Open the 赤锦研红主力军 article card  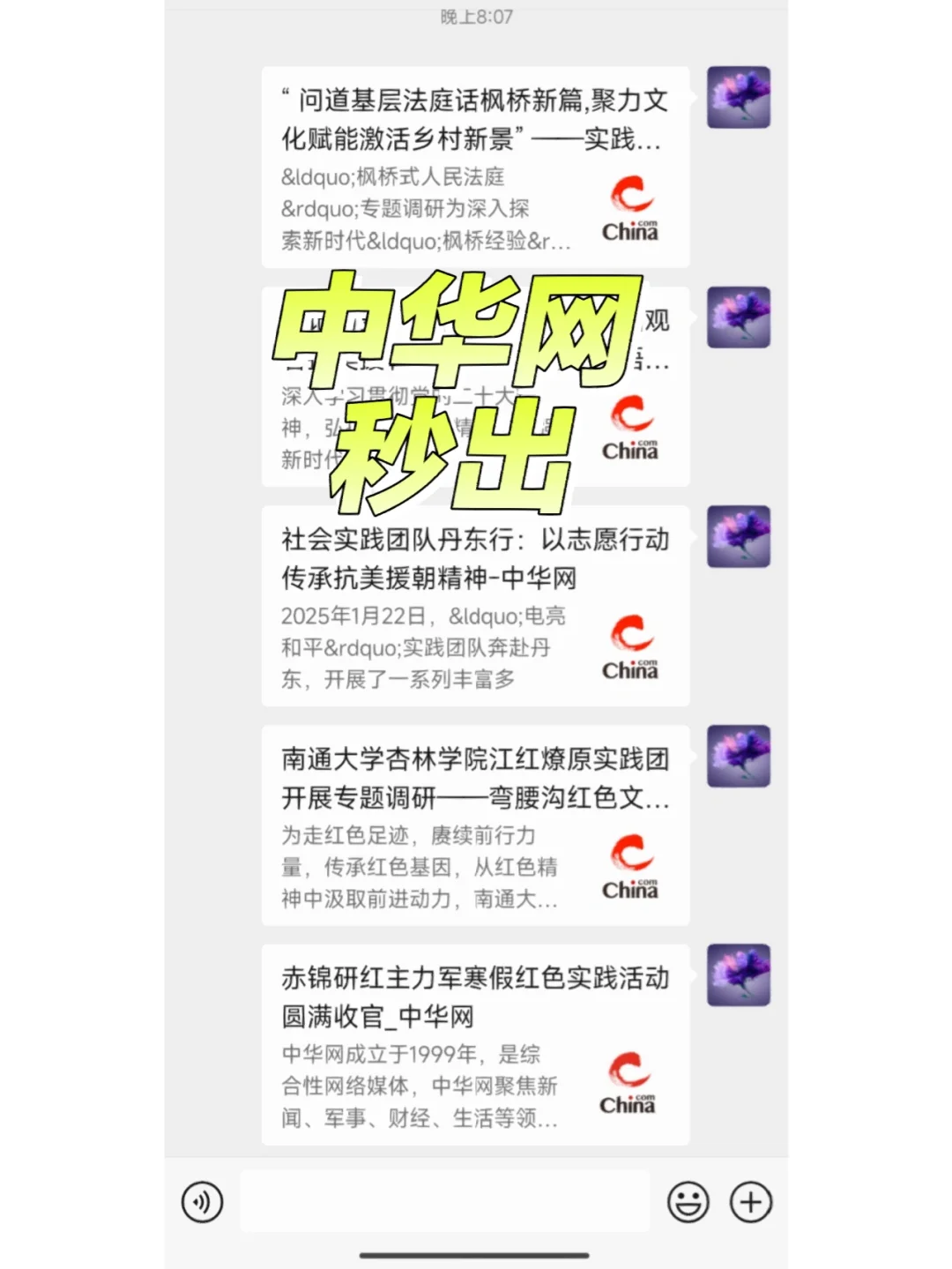(475, 1045)
